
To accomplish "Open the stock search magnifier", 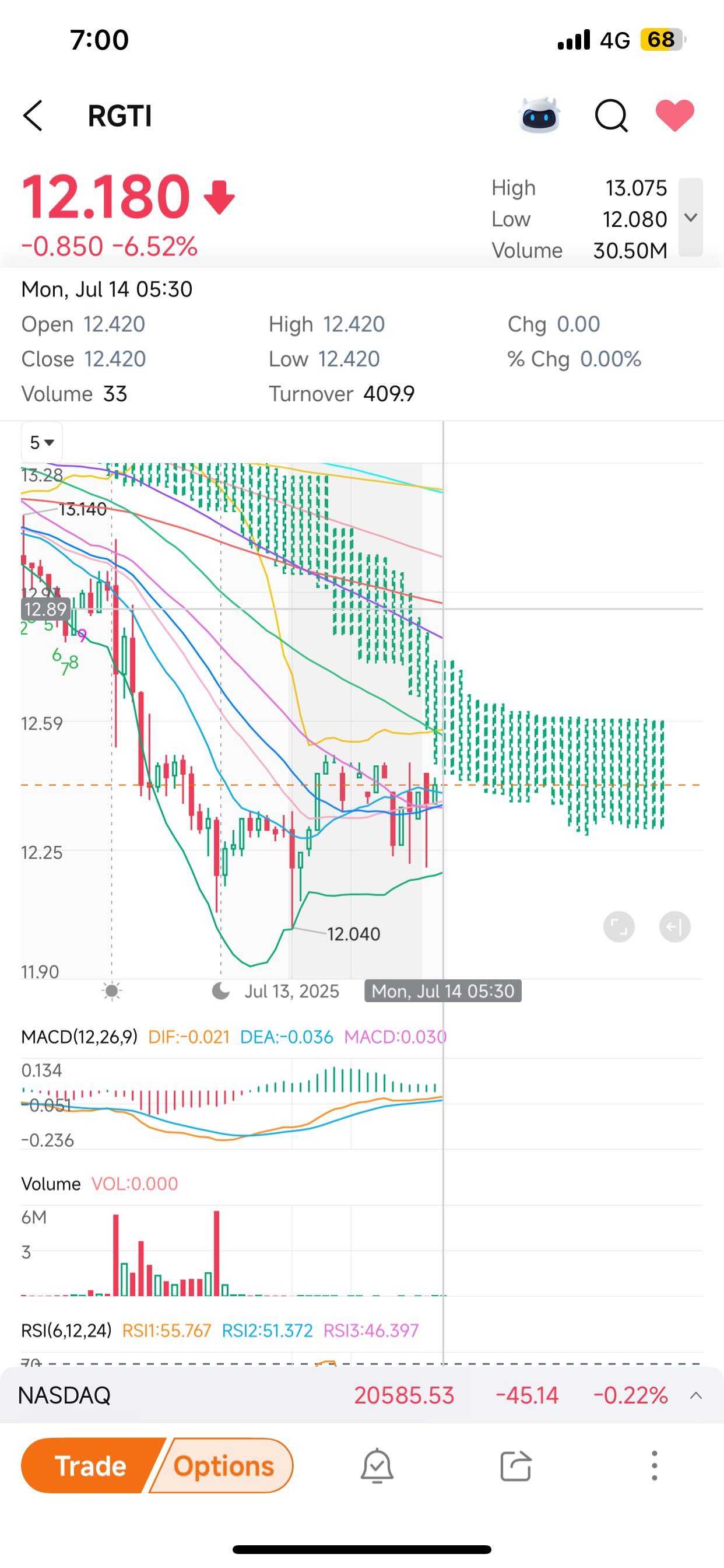I will click(611, 115).
